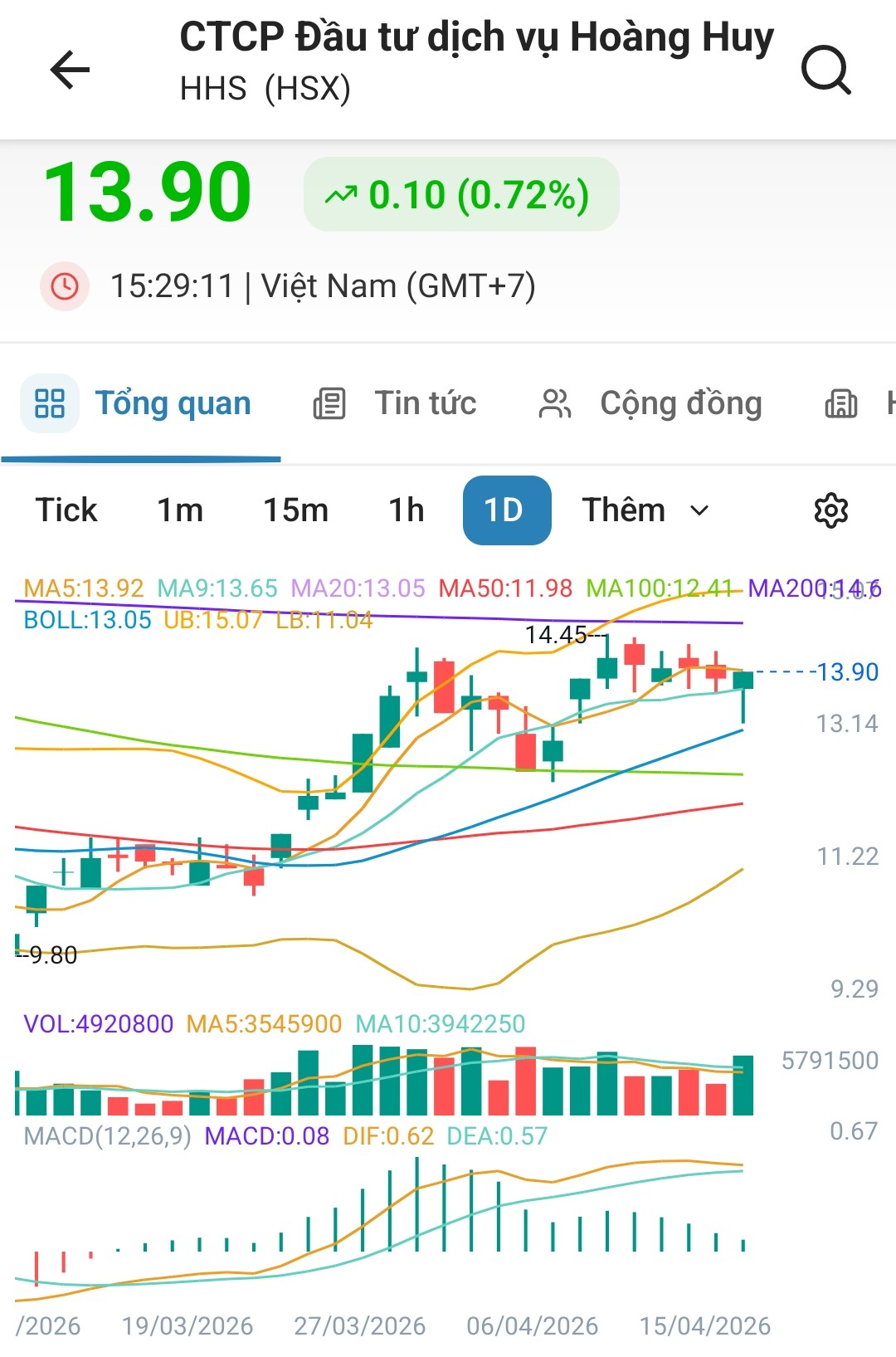Change chart to 1h timeframe
This screenshot has width=896, height=1357.
pyautogui.click(x=407, y=510)
